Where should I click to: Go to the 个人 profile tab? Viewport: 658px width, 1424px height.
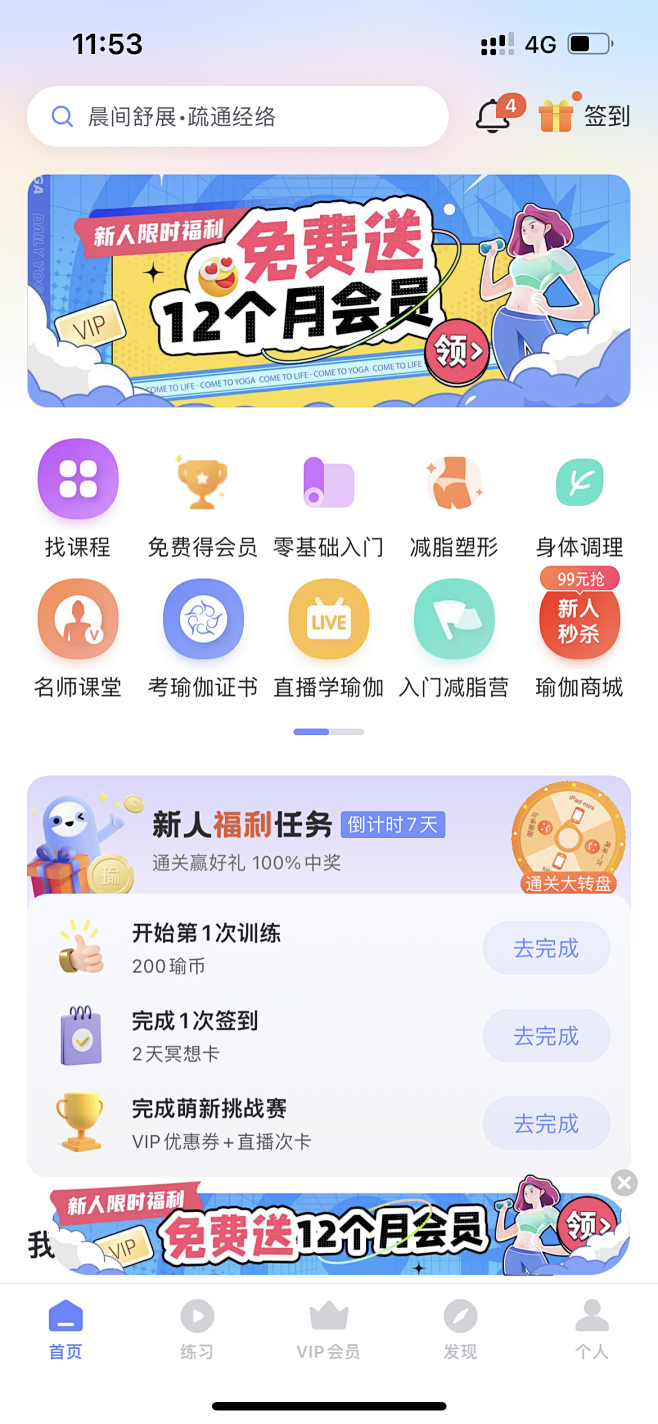coord(592,1330)
